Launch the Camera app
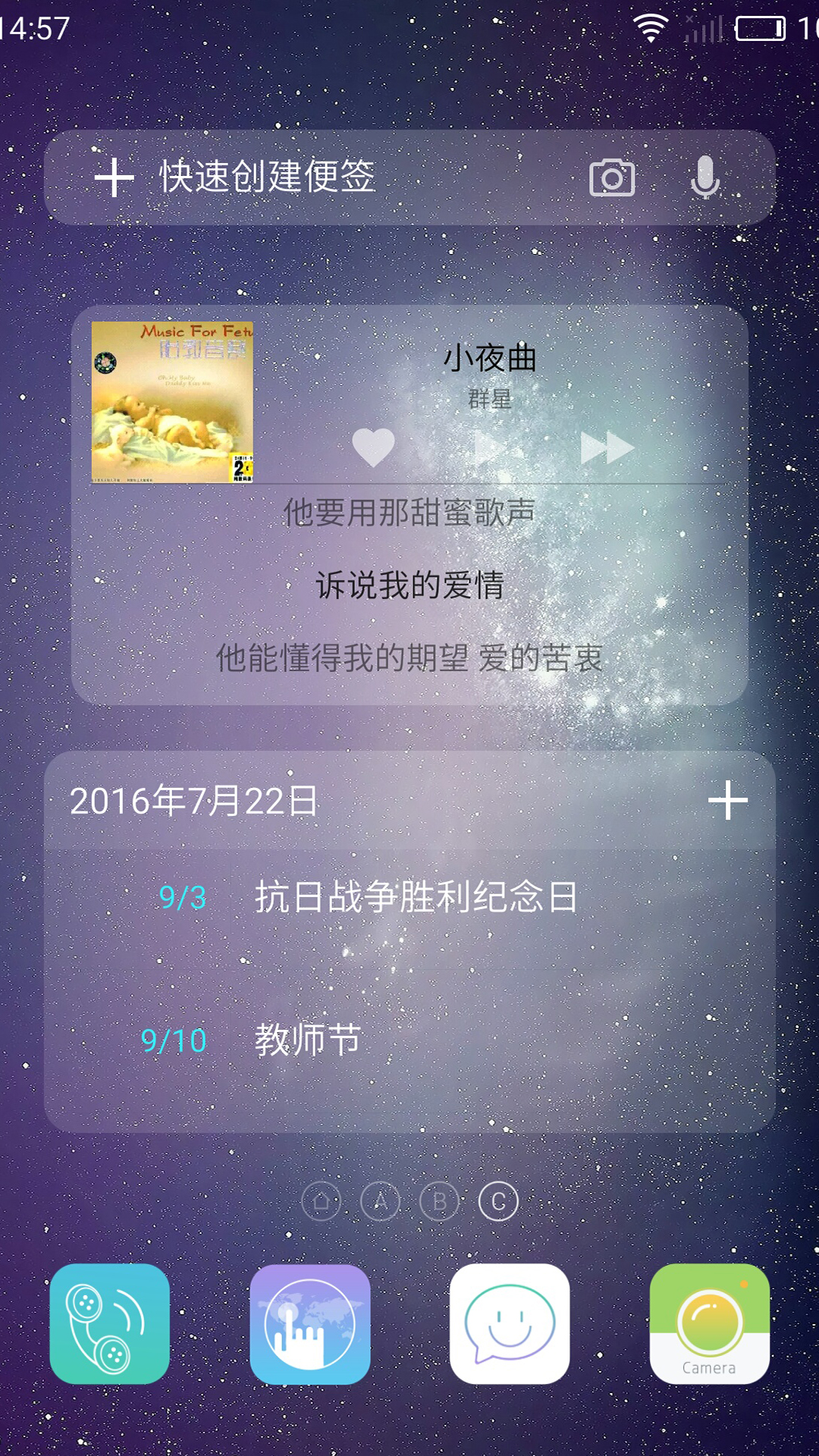The width and height of the screenshot is (819, 1456). point(710,1324)
